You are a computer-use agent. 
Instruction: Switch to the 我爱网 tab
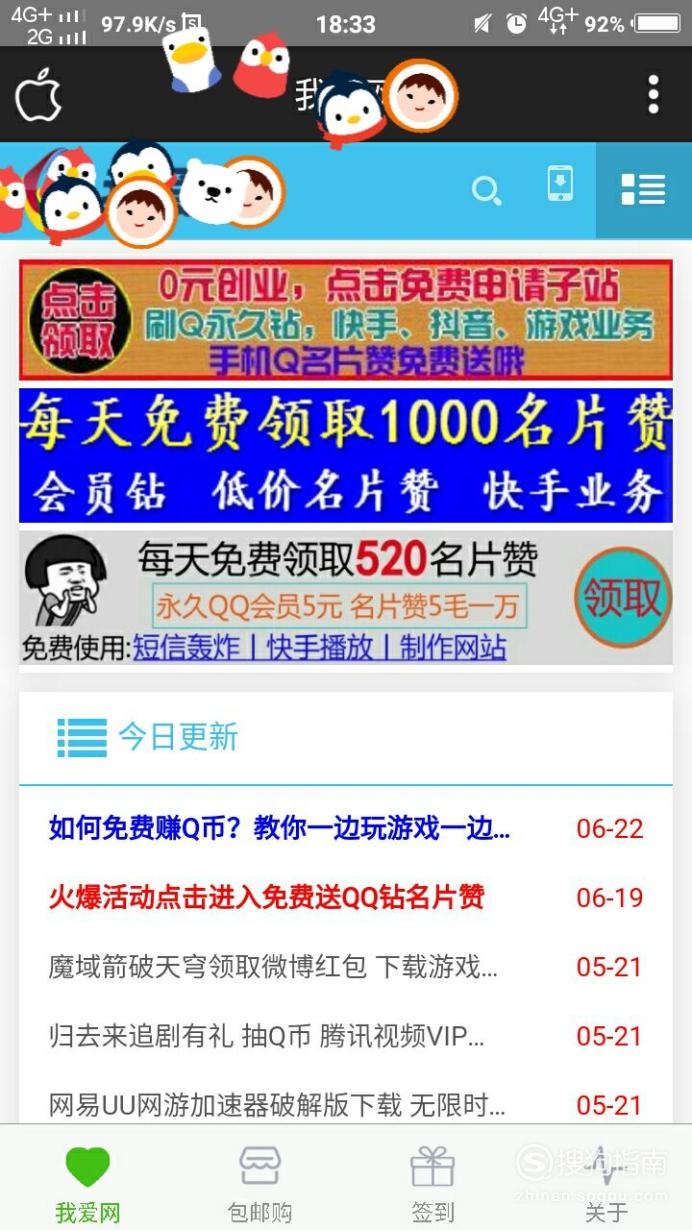(x=87, y=1185)
